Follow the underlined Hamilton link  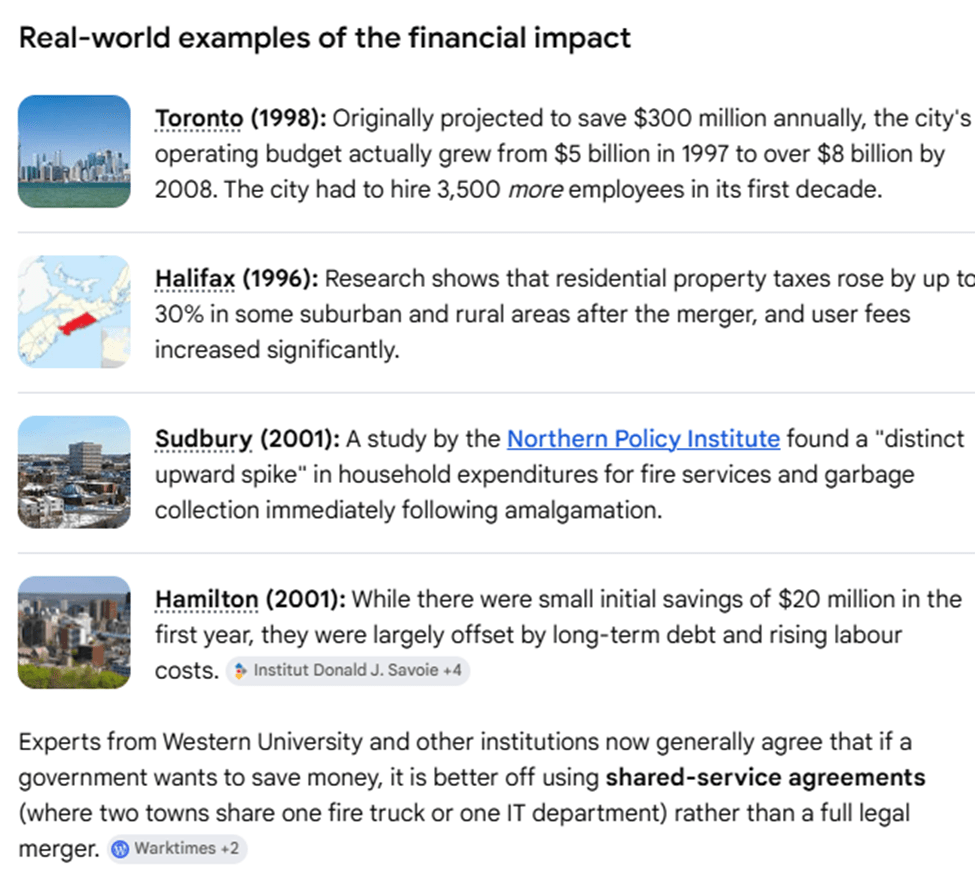(207, 599)
